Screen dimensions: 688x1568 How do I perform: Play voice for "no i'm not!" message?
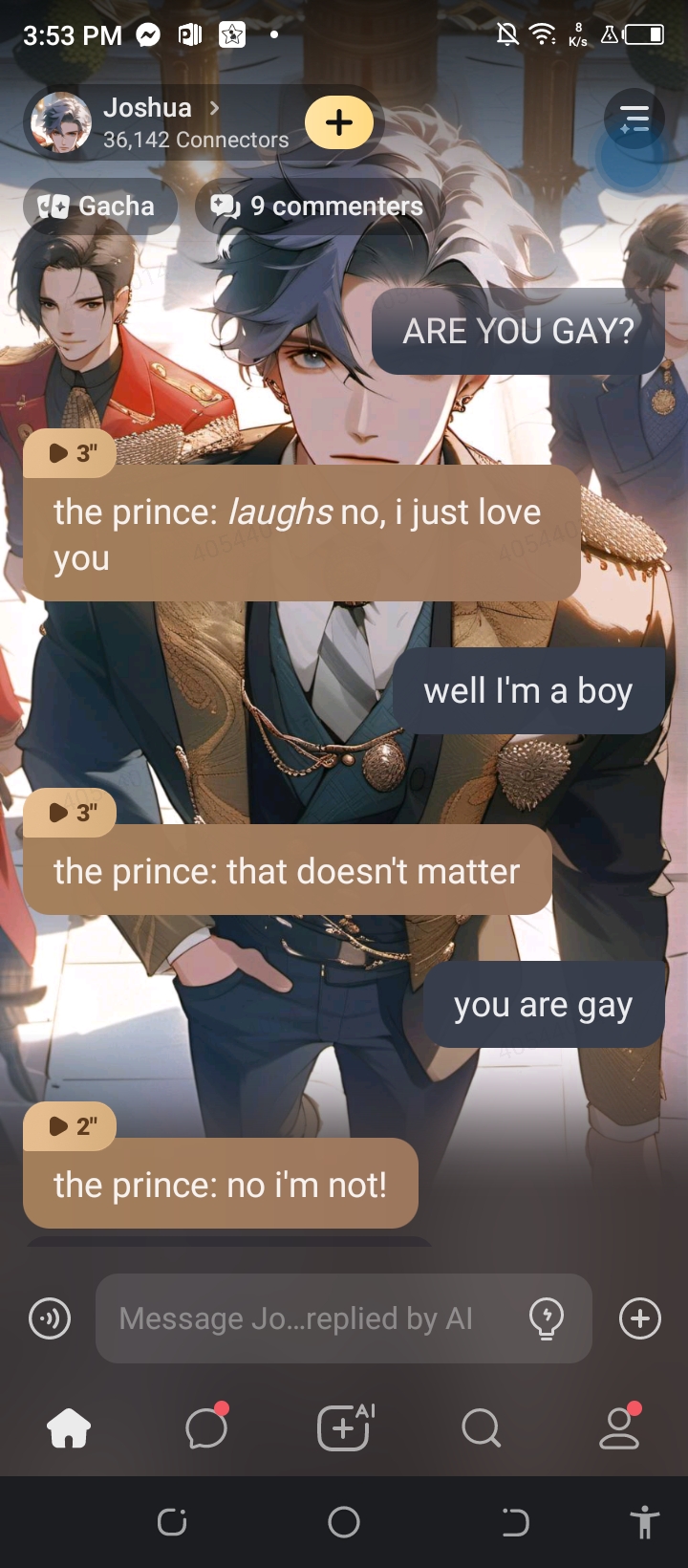[x=71, y=1126]
